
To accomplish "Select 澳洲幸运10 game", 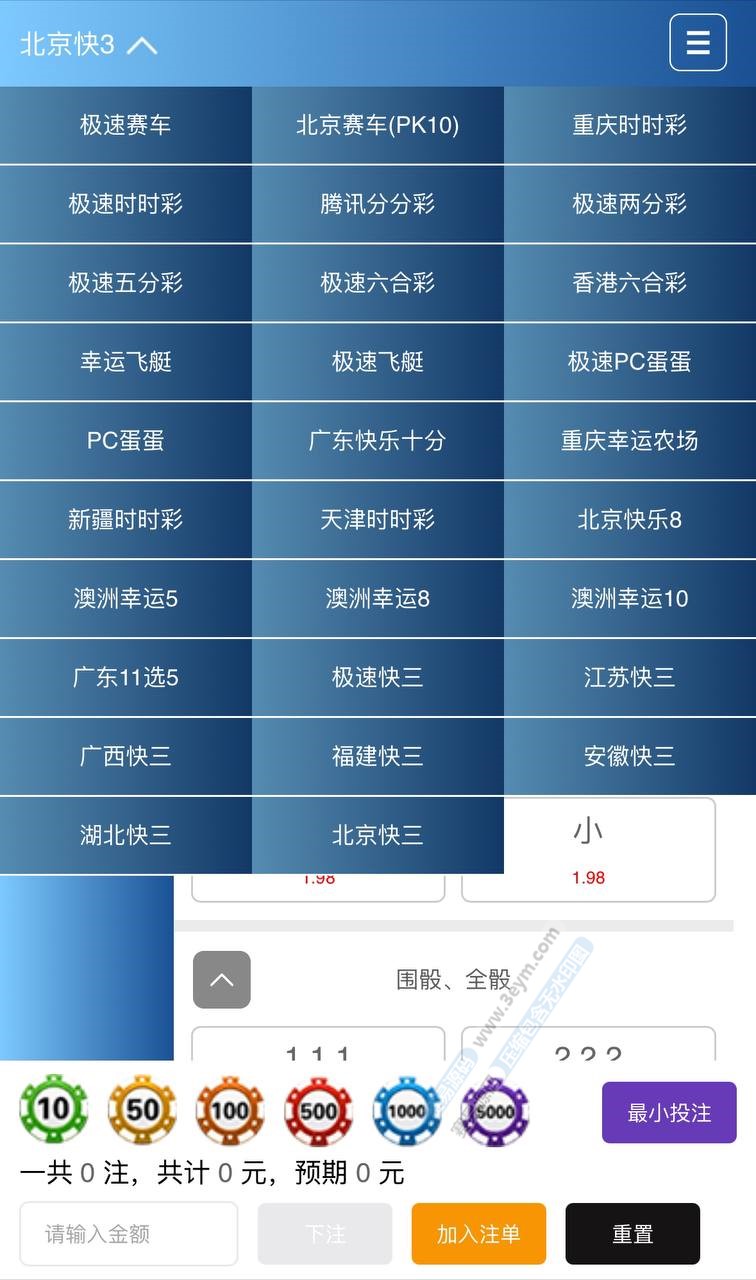I will 629,599.
